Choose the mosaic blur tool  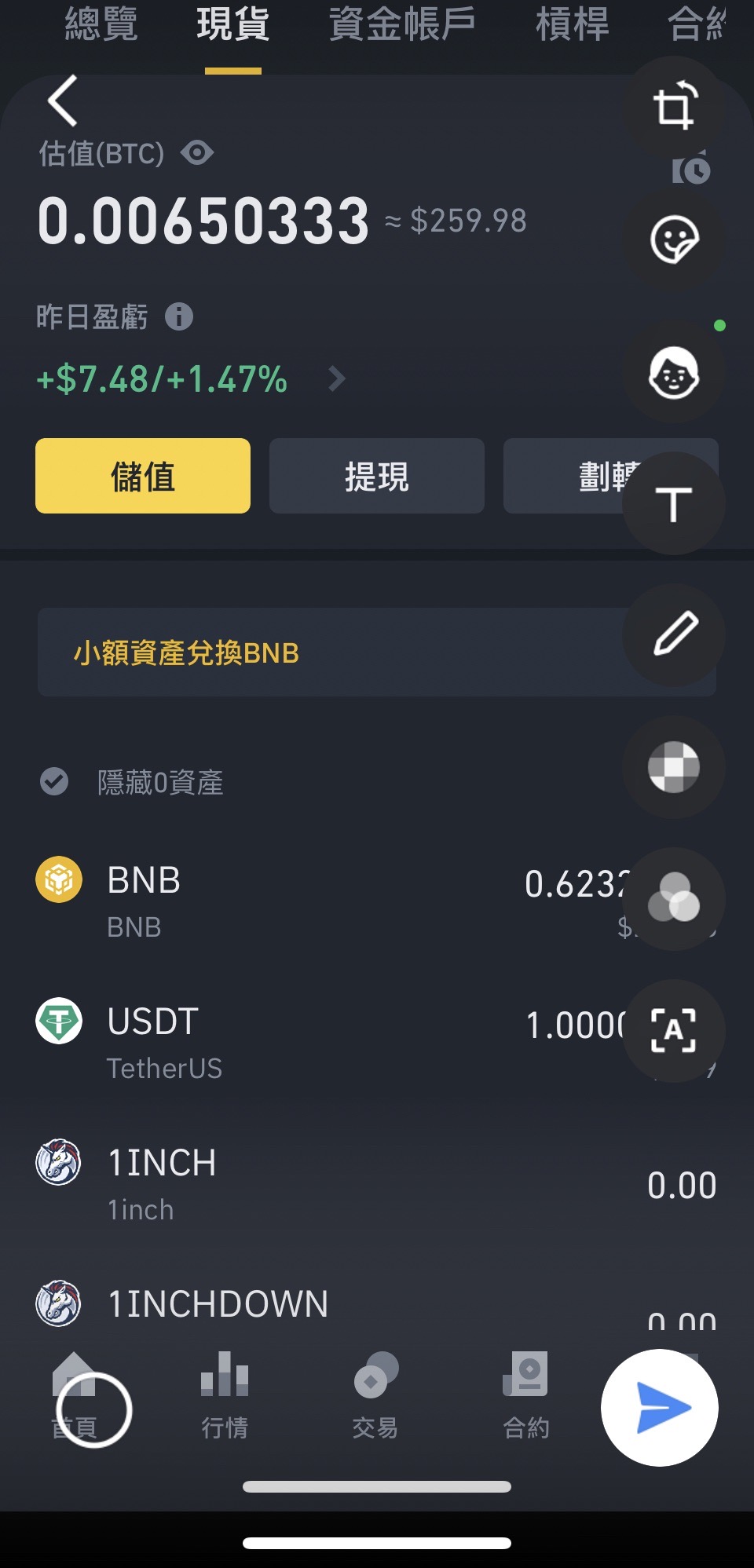click(674, 766)
